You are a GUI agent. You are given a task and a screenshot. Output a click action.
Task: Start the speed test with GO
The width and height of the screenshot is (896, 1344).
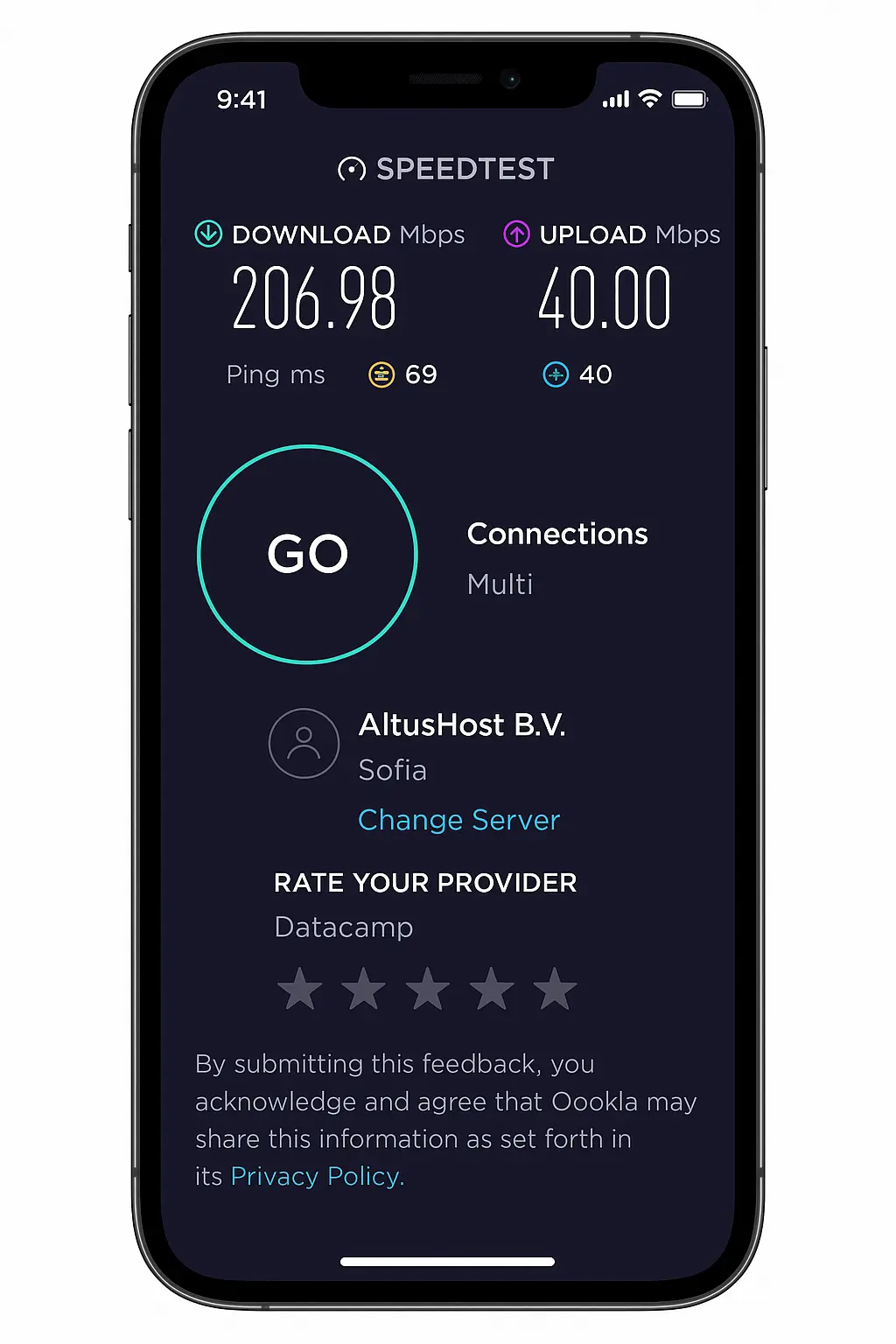click(307, 554)
